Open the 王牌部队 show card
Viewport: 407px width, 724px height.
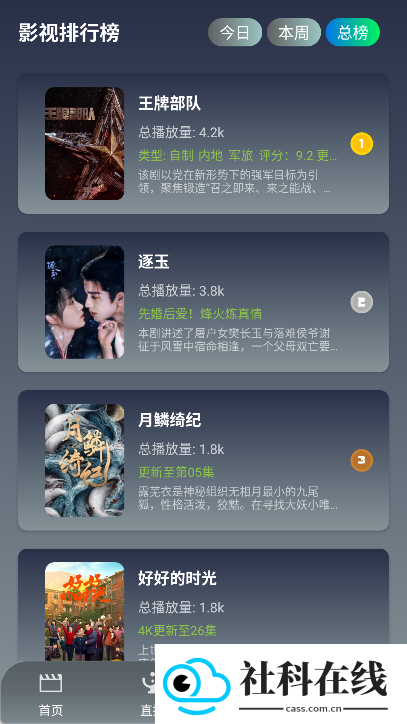pos(203,144)
